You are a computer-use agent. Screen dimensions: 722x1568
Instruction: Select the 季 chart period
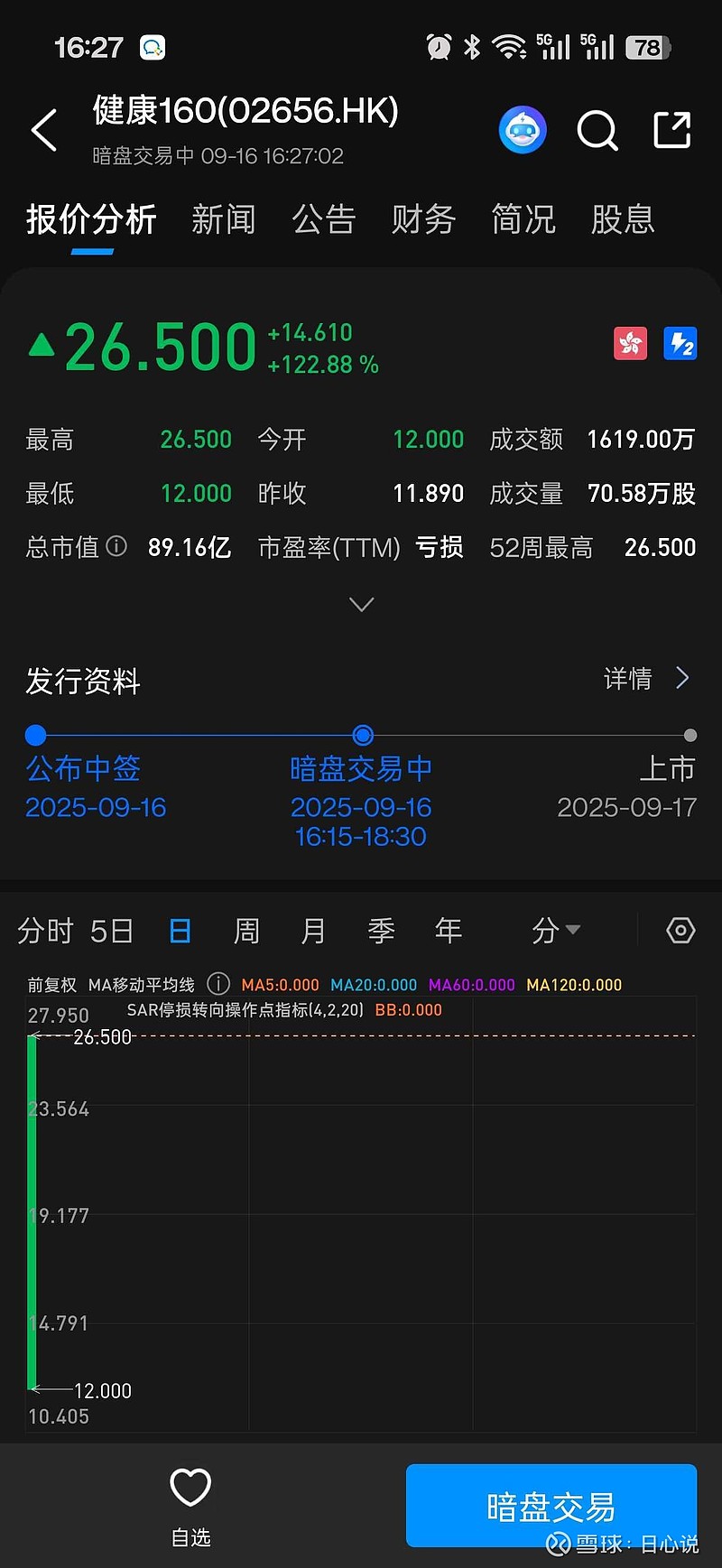pyautogui.click(x=381, y=930)
